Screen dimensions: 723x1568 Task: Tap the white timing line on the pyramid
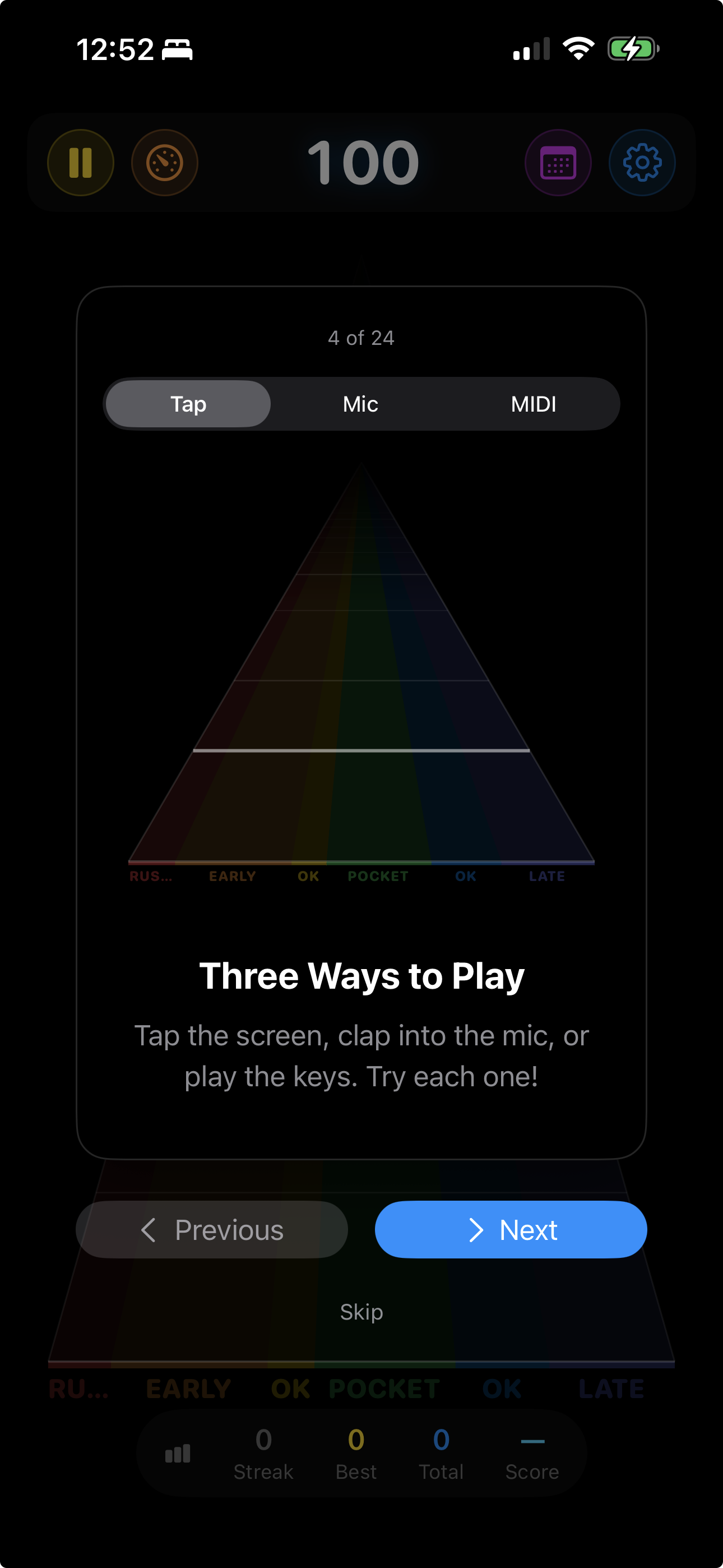[x=361, y=750]
